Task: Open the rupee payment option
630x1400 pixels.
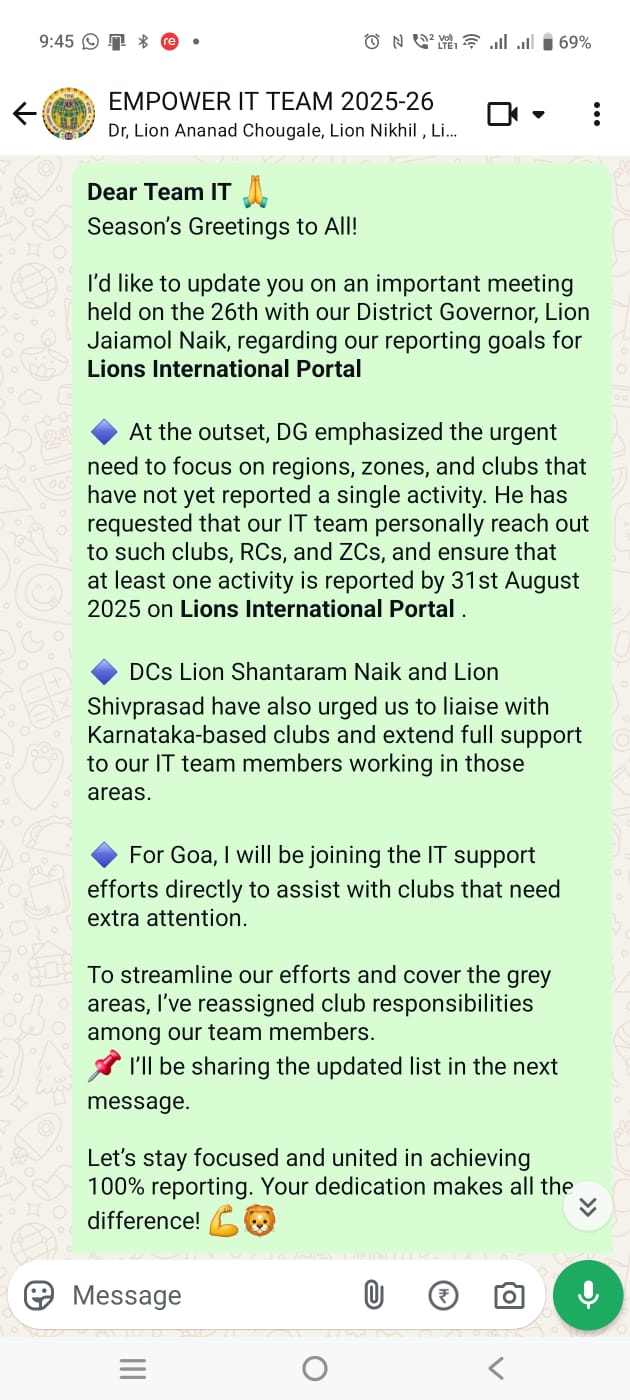Action: coord(443,1296)
